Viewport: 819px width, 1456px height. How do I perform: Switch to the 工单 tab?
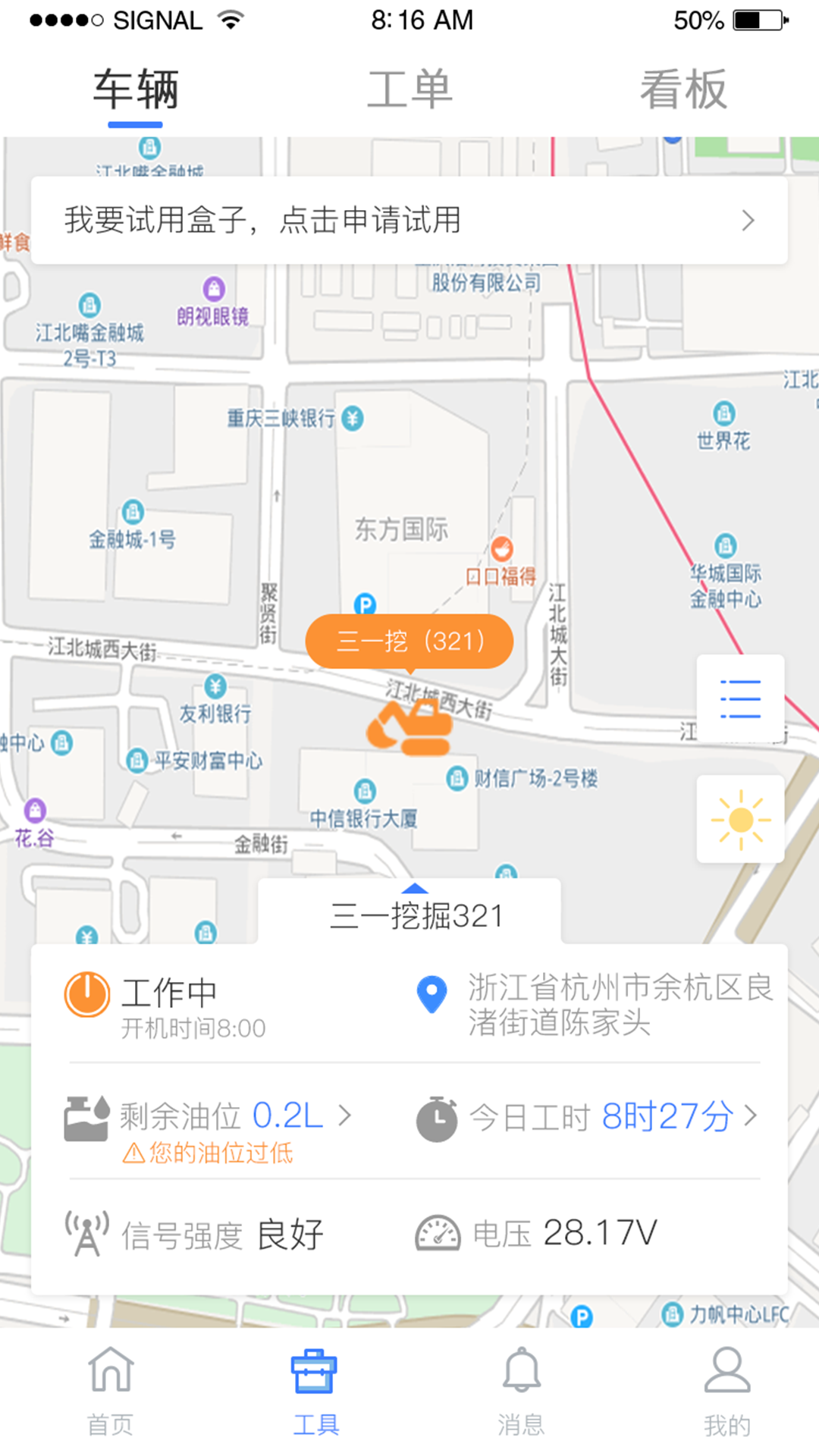409,89
